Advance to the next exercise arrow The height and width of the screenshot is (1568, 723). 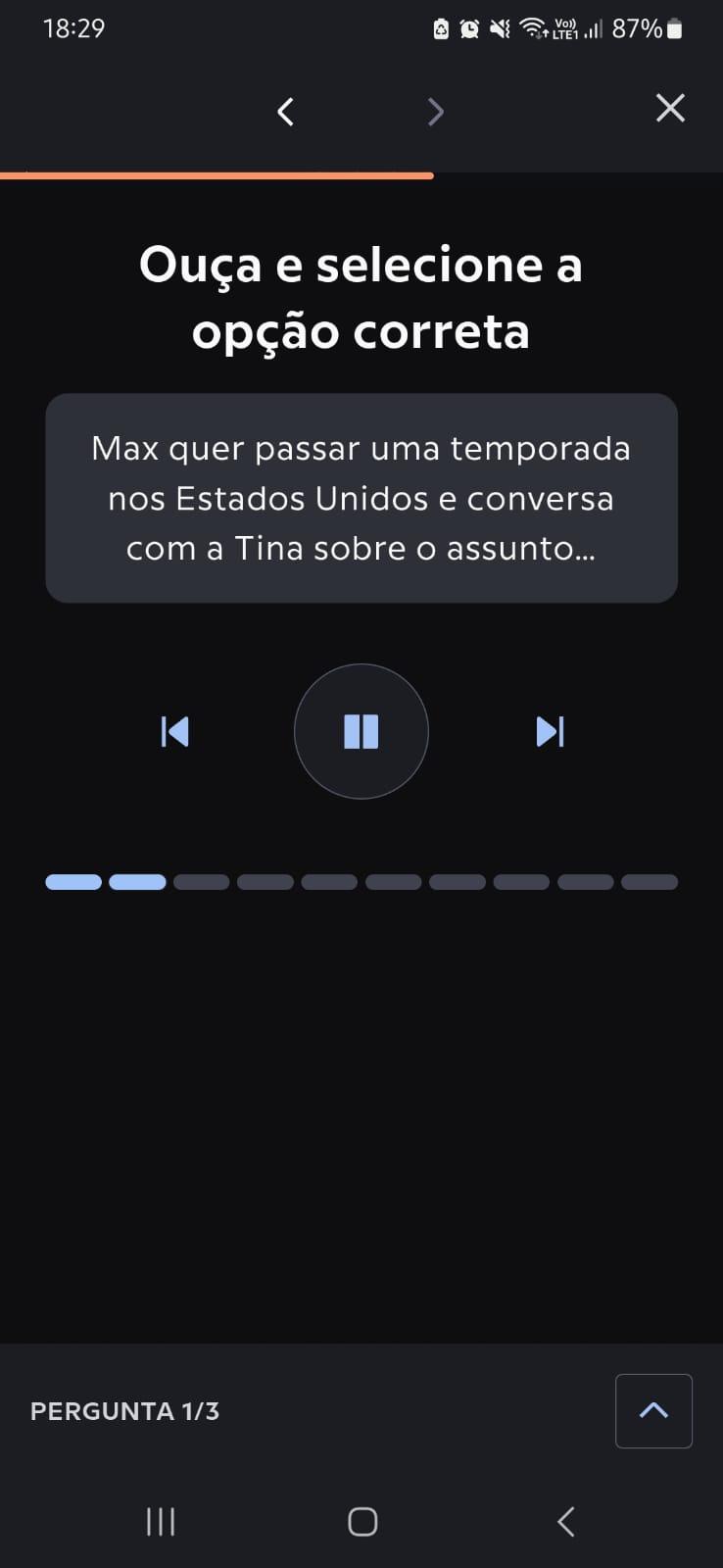pos(436,112)
